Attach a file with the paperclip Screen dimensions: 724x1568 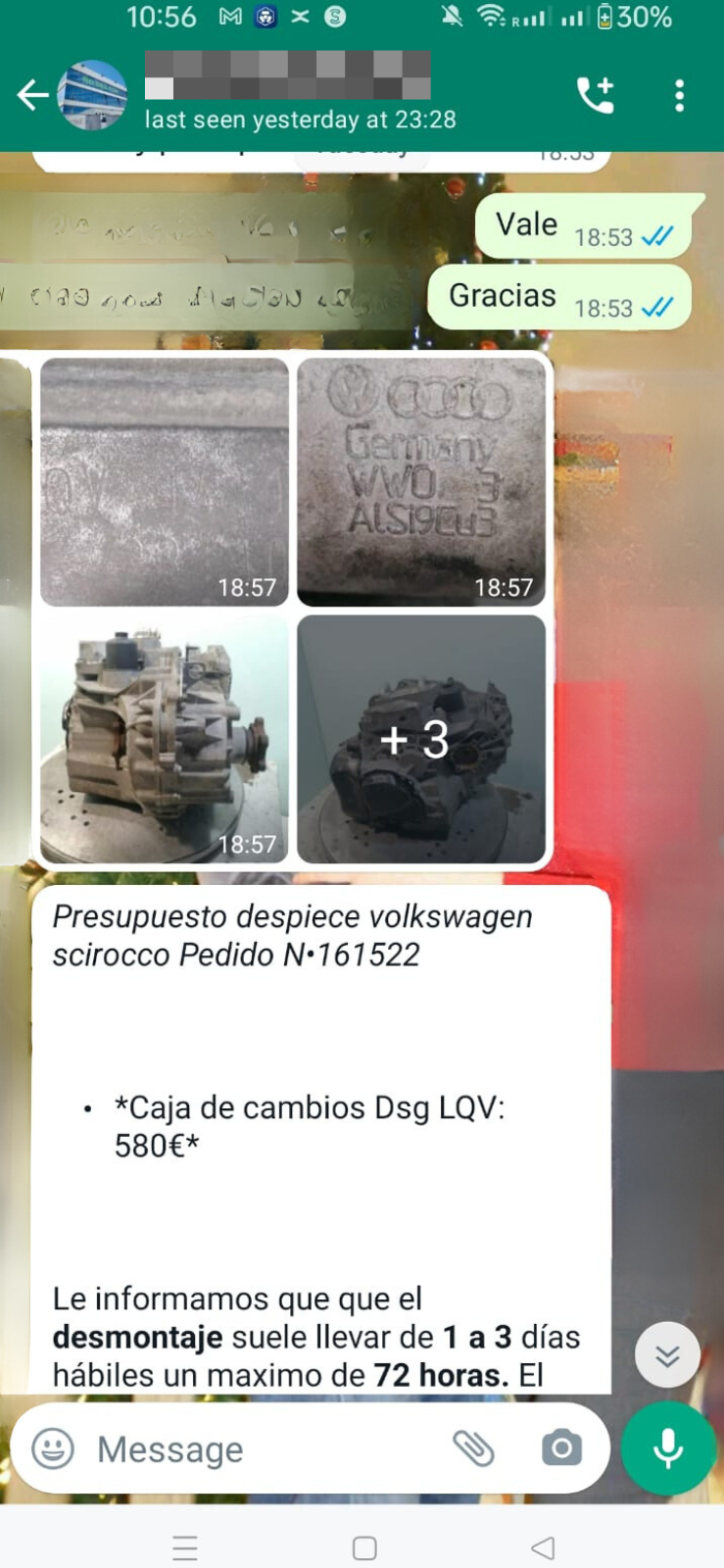click(473, 1448)
